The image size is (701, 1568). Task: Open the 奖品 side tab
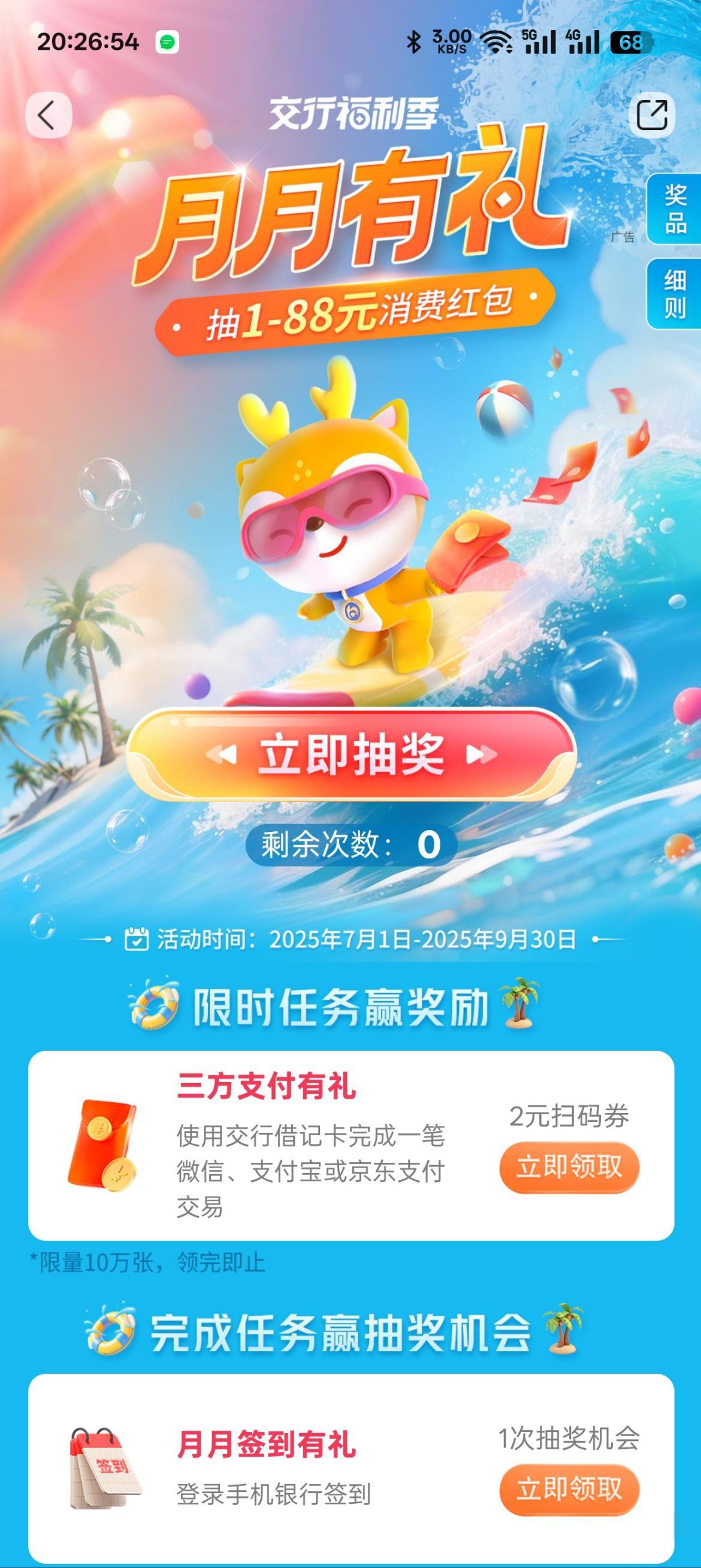674,209
